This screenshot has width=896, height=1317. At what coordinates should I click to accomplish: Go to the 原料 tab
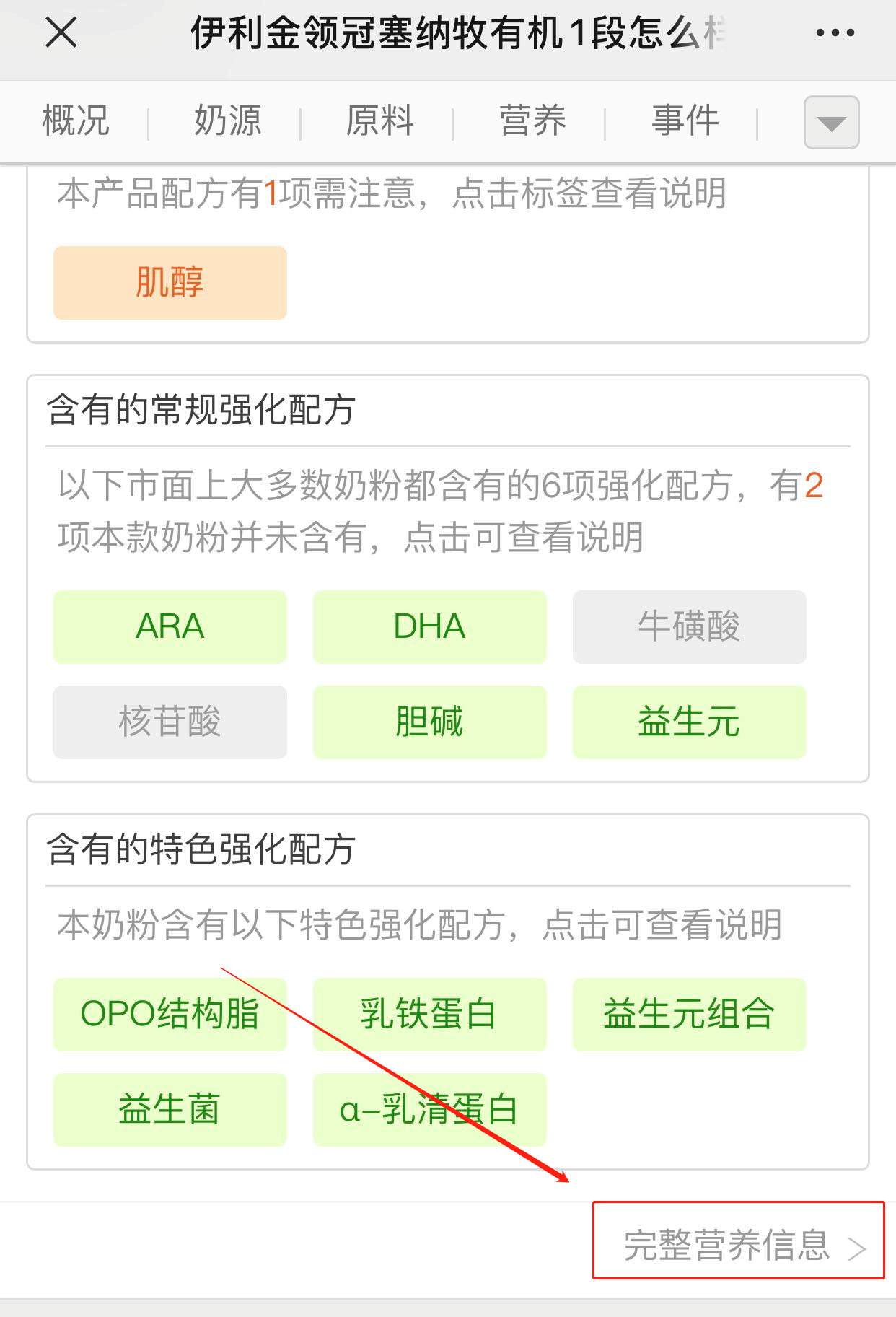(x=379, y=121)
